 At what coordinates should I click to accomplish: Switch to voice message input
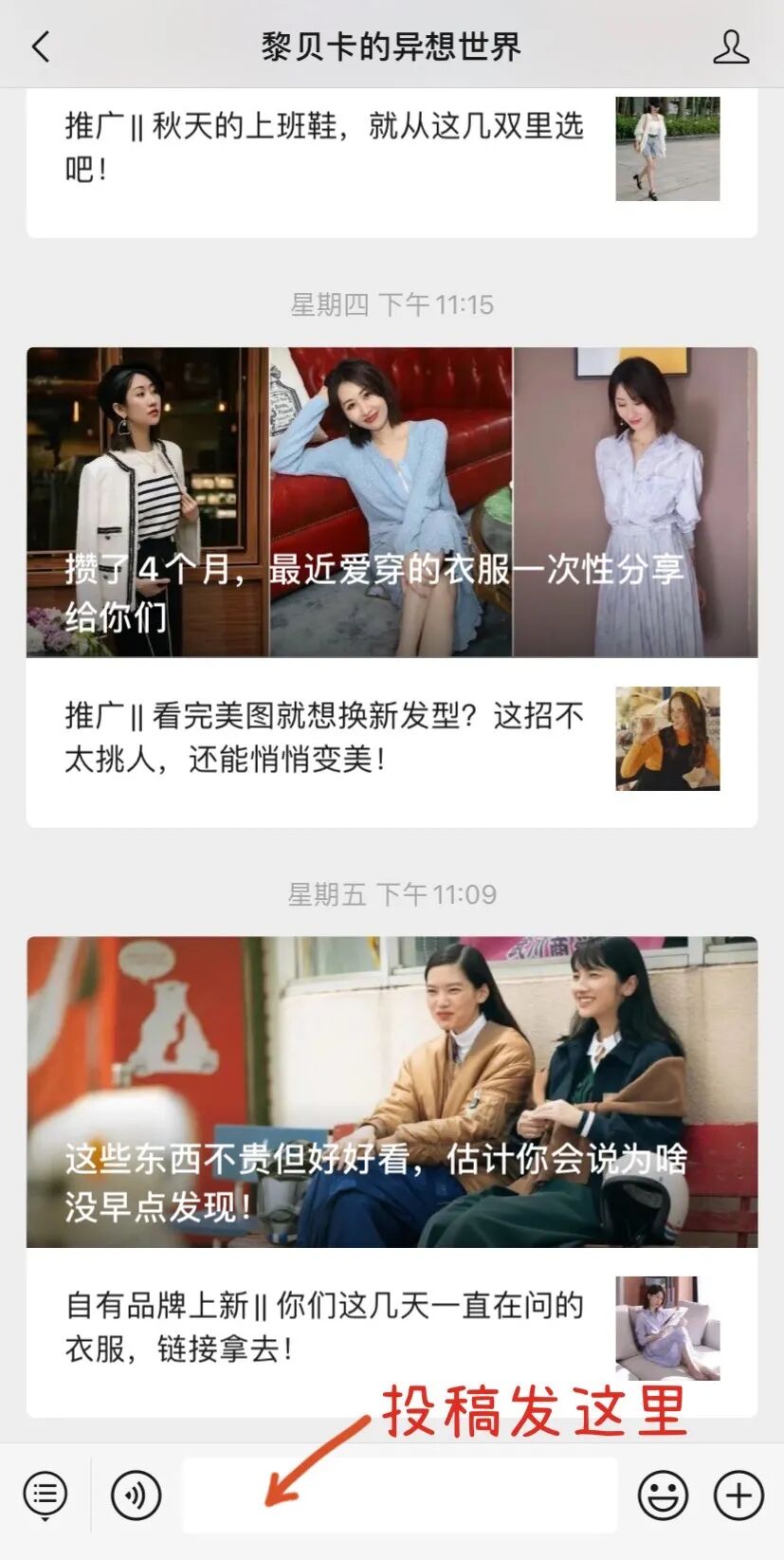[x=136, y=1496]
